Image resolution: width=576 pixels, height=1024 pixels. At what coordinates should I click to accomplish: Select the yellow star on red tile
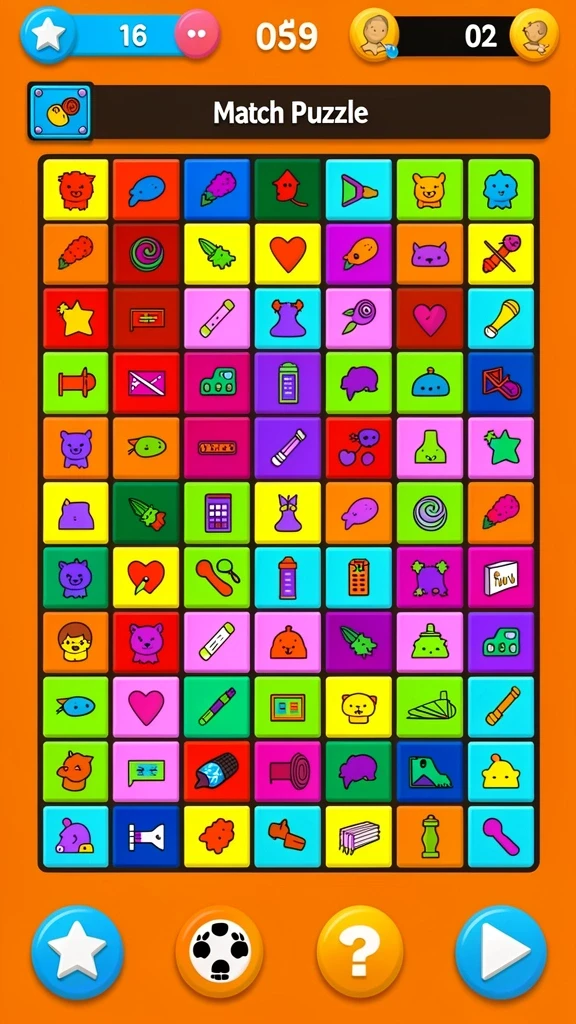coord(76,318)
